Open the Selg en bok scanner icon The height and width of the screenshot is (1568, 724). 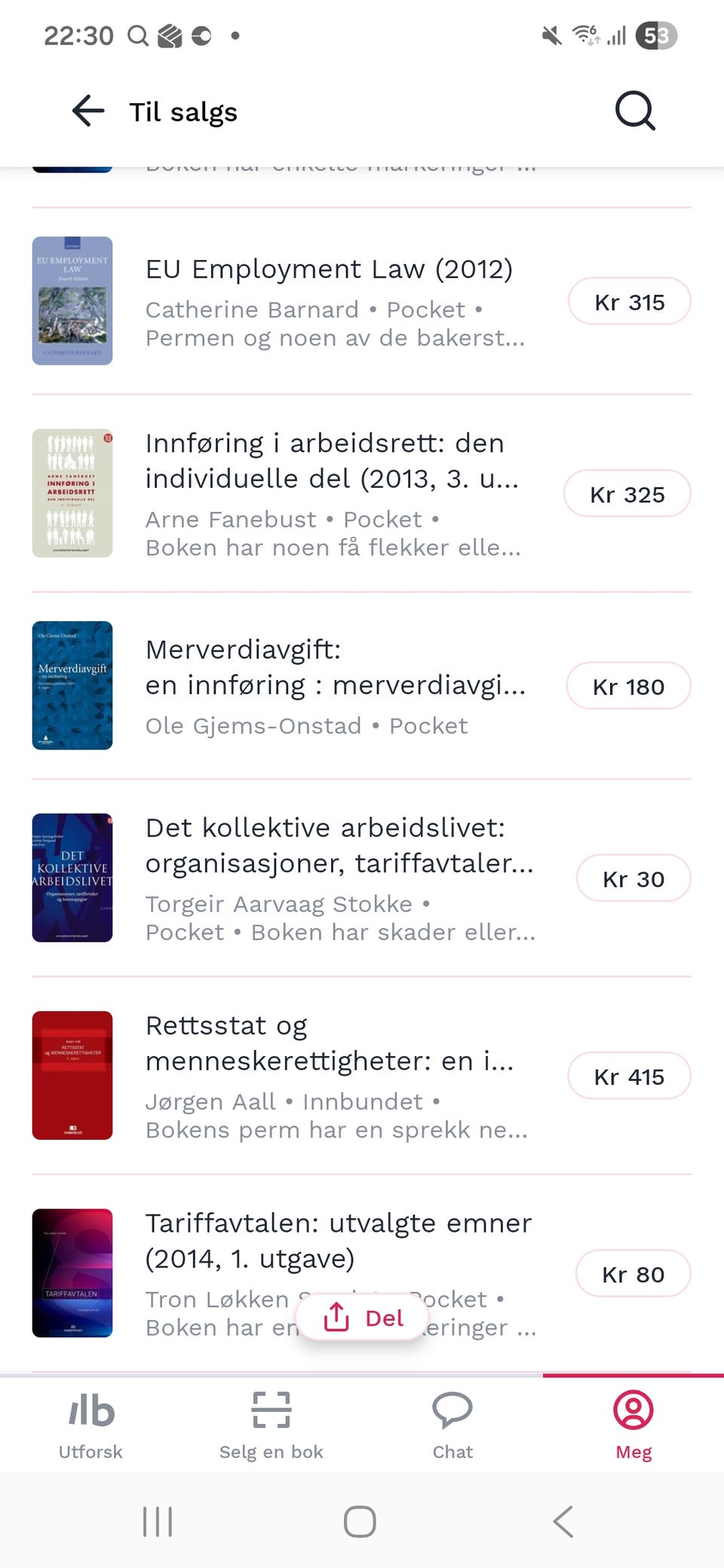click(271, 1410)
